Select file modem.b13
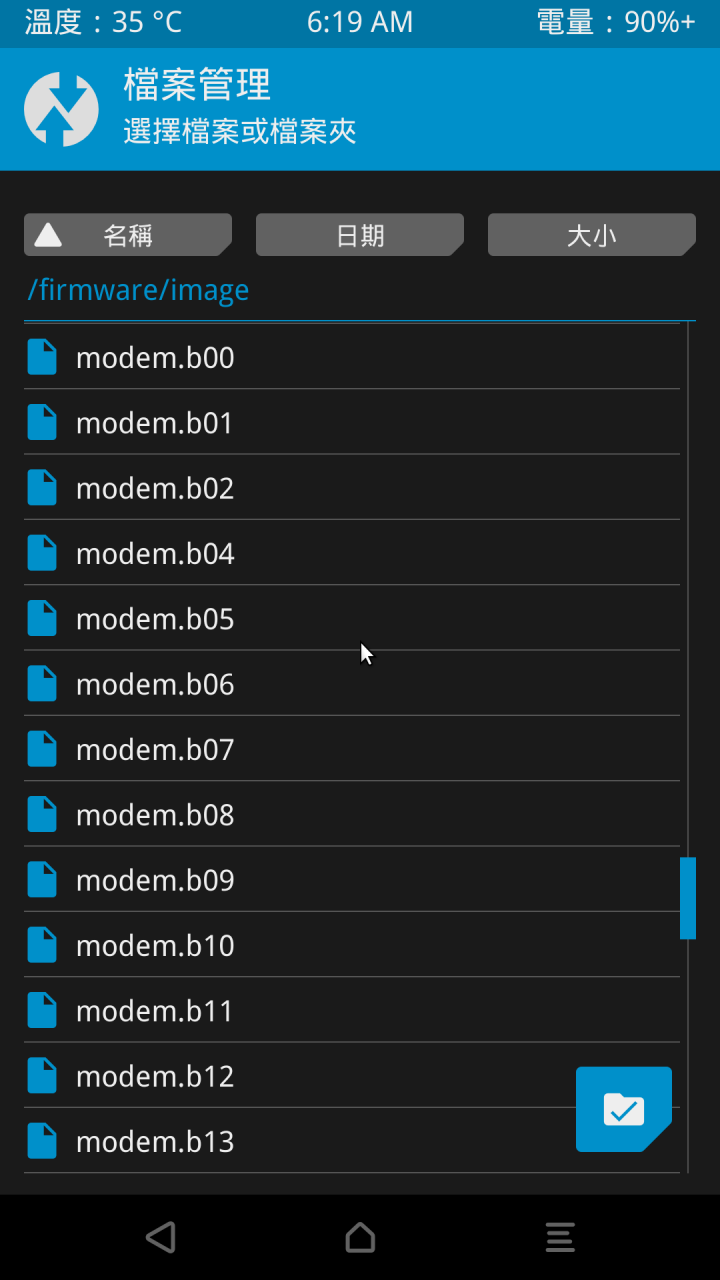The height and width of the screenshot is (1280, 720). tap(155, 1142)
